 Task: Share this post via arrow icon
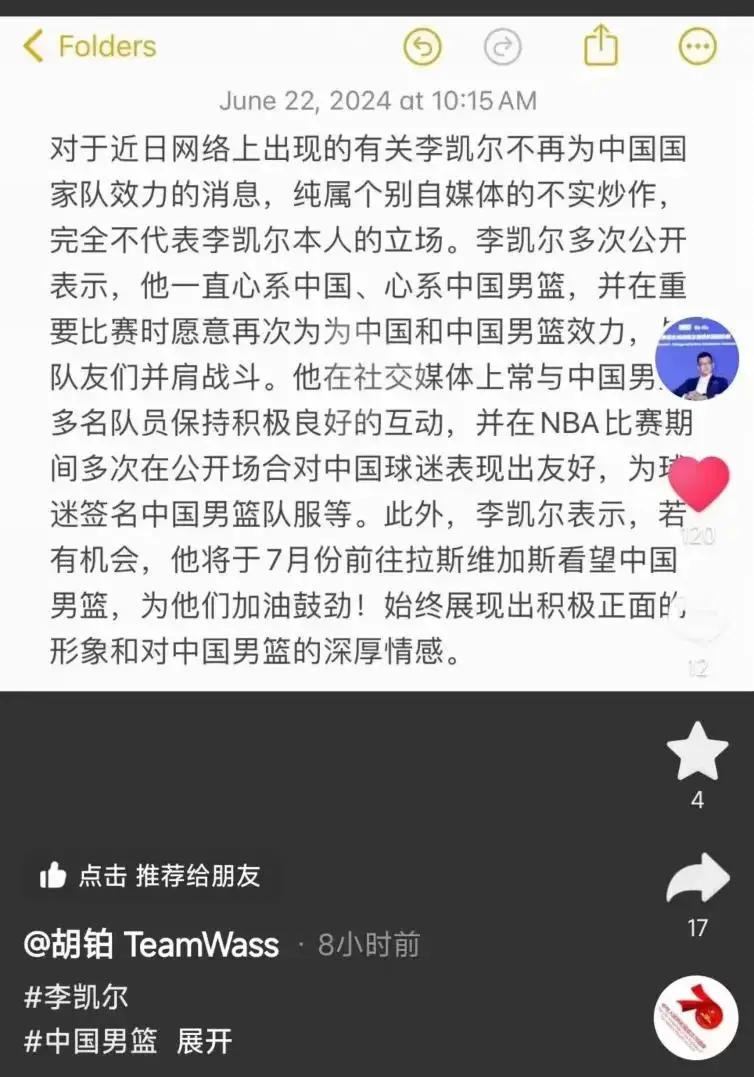tap(697, 880)
